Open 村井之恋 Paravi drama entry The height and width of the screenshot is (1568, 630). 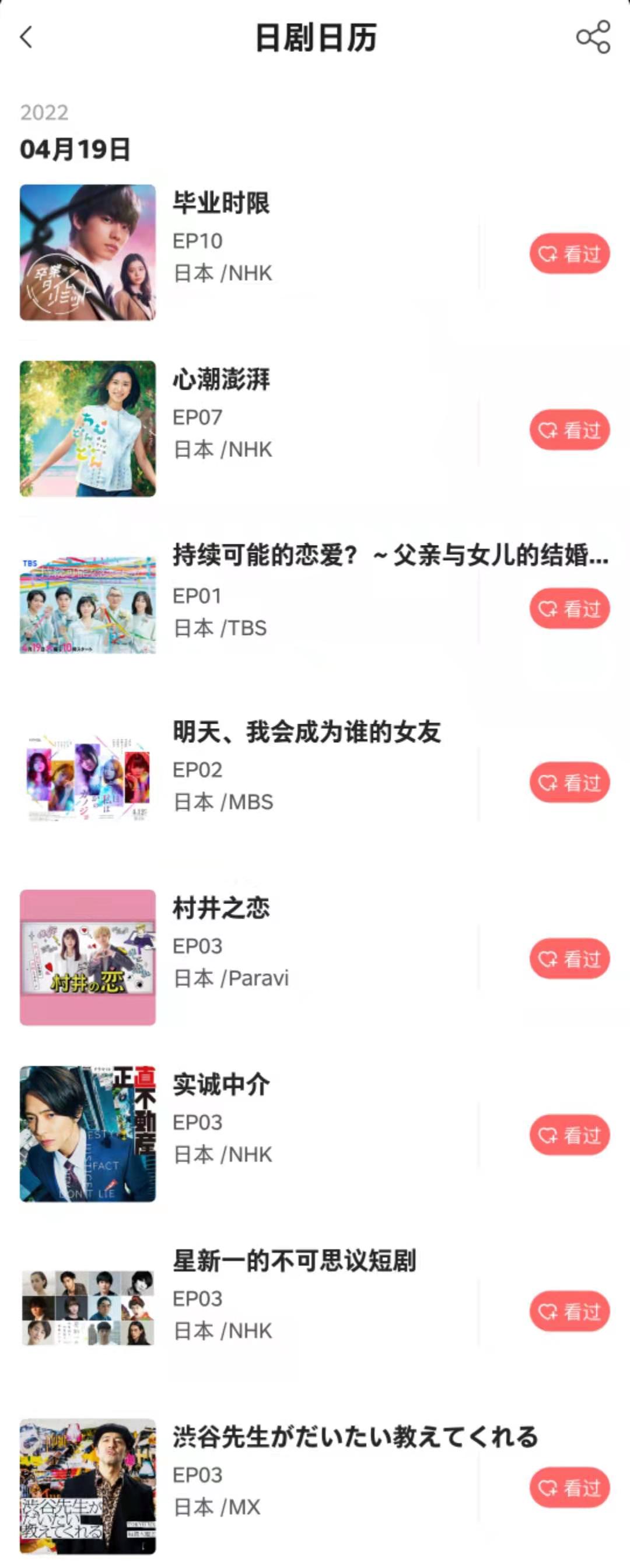[221, 908]
